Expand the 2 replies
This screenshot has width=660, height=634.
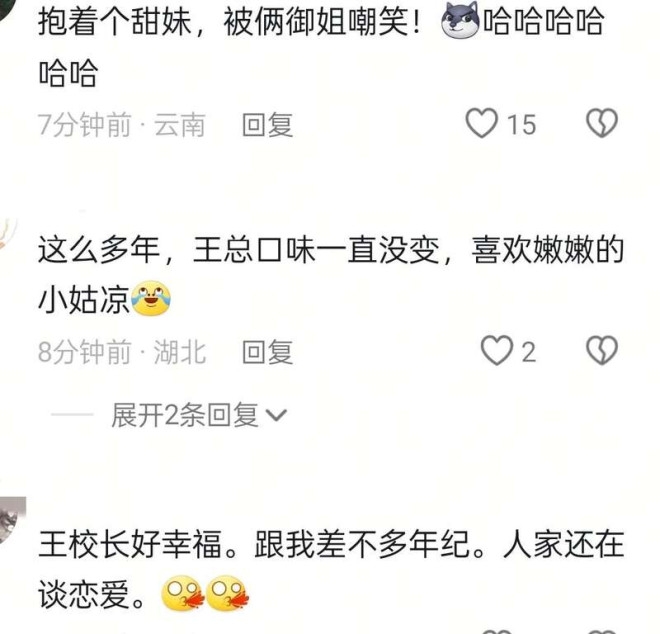coord(199,415)
